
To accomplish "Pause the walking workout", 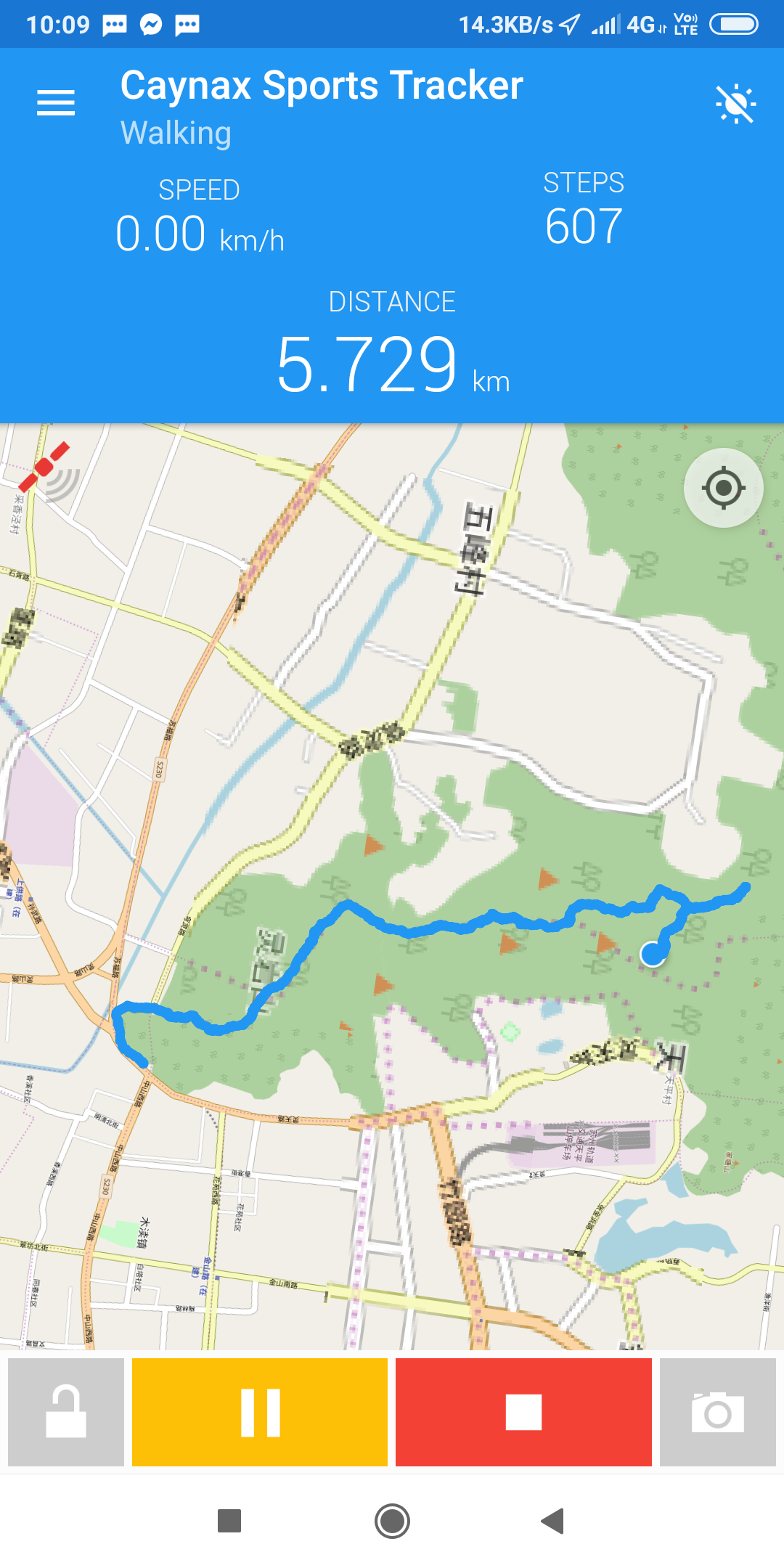I will 260,1412.
